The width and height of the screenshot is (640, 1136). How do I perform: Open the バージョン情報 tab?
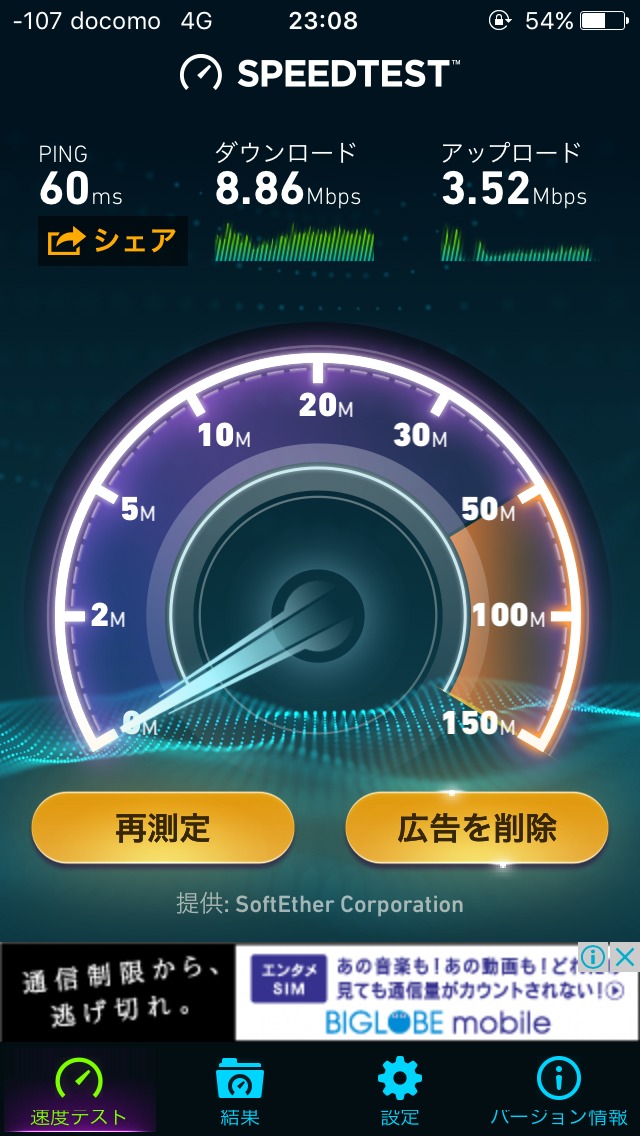click(x=558, y=1091)
